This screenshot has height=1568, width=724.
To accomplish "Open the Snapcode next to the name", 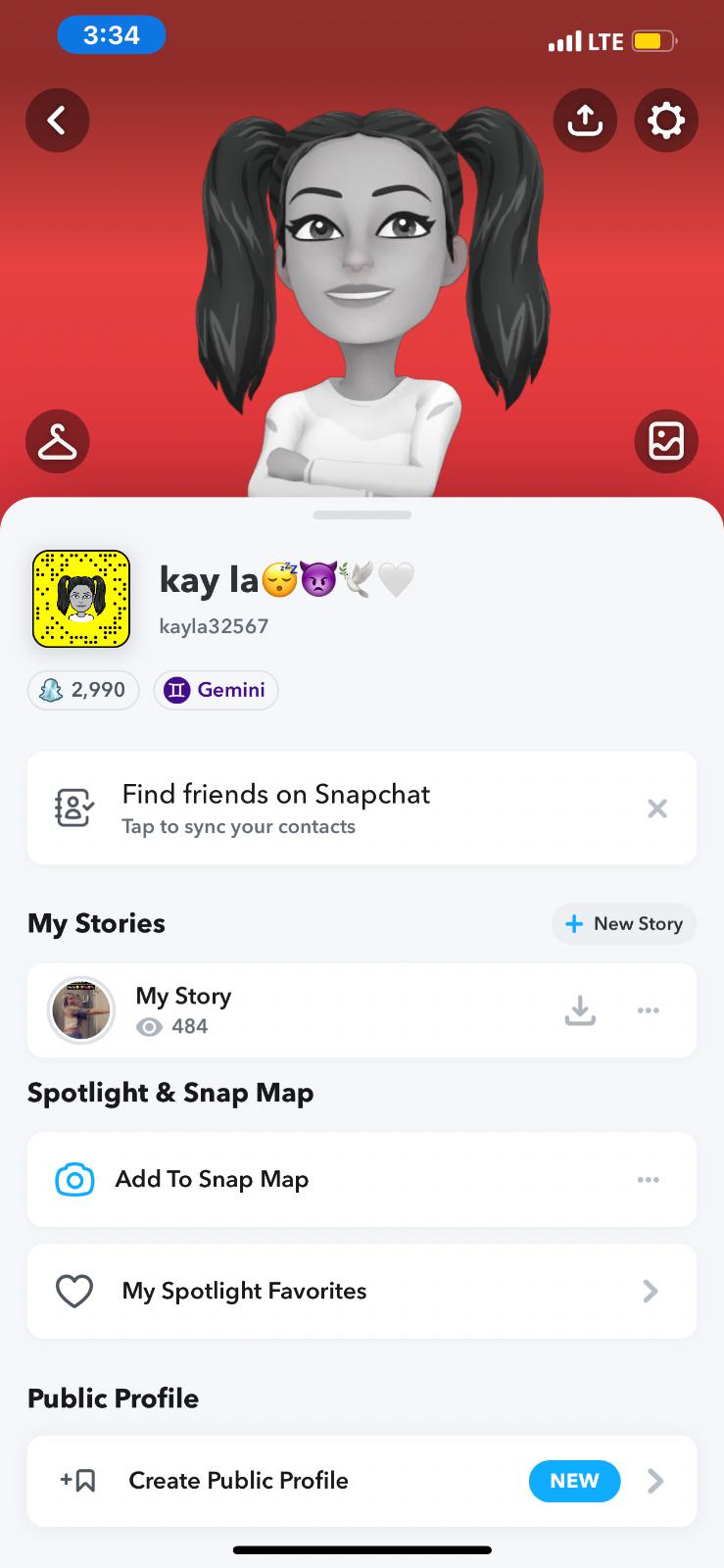I will click(x=81, y=599).
